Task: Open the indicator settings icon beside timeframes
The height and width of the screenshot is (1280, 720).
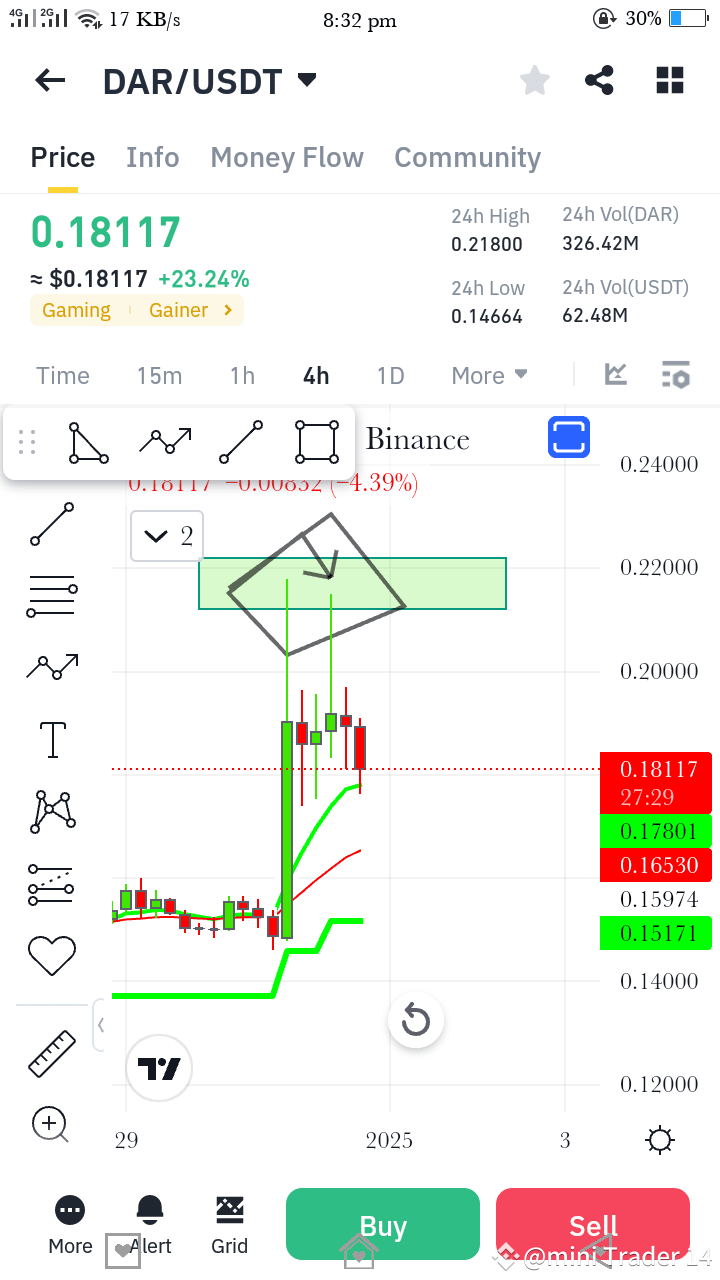Action: pyautogui.click(x=676, y=375)
